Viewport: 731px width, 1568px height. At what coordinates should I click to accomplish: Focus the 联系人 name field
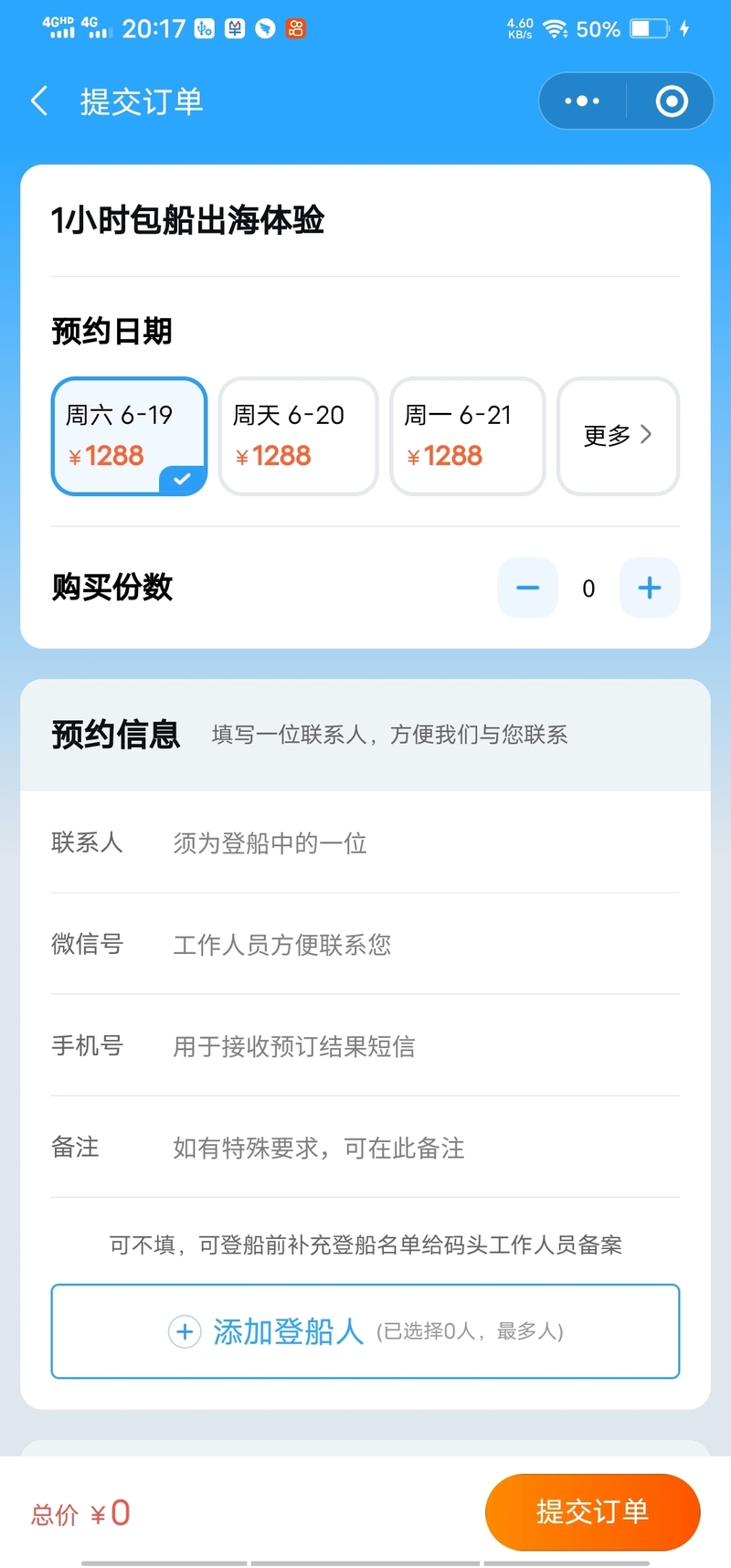pos(420,842)
